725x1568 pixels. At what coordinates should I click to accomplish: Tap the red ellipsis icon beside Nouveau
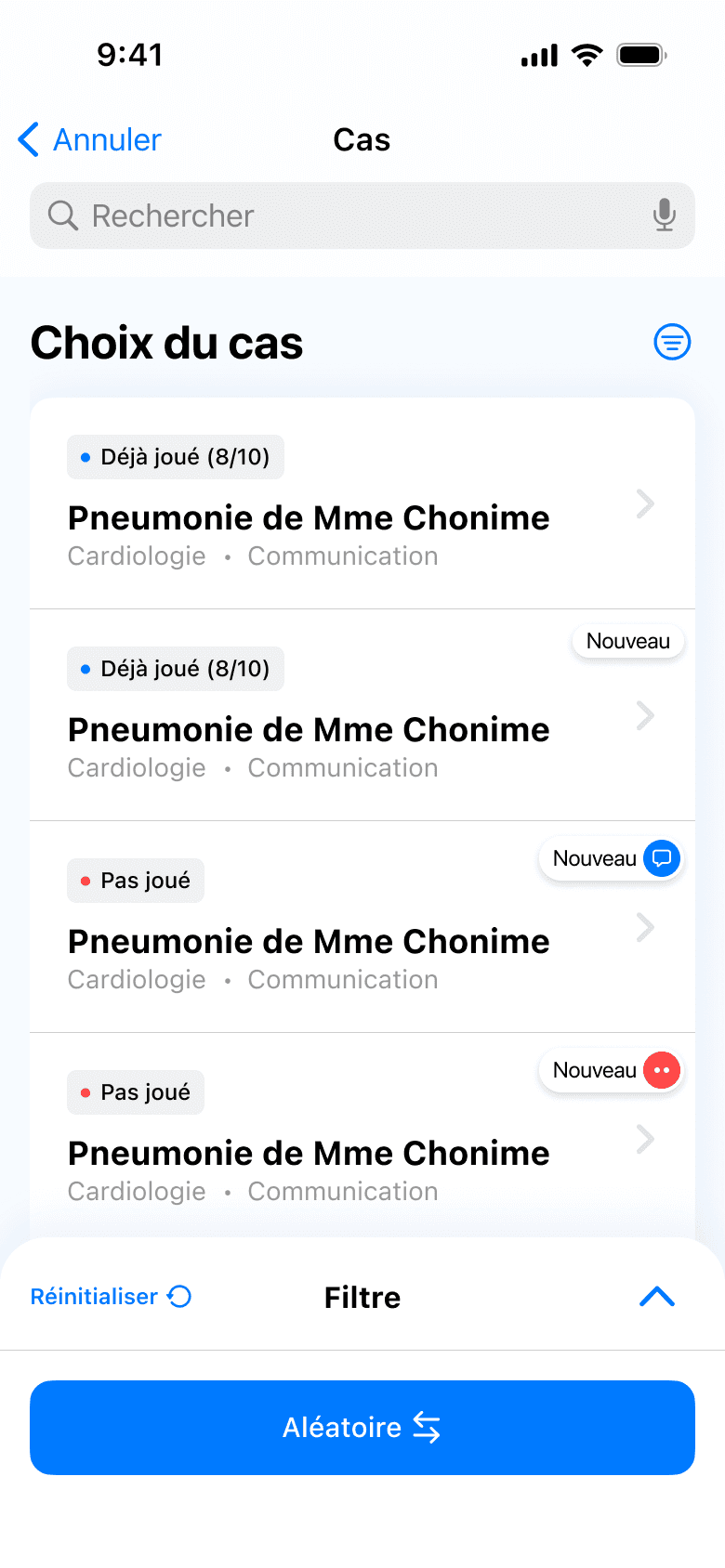[x=661, y=1070]
